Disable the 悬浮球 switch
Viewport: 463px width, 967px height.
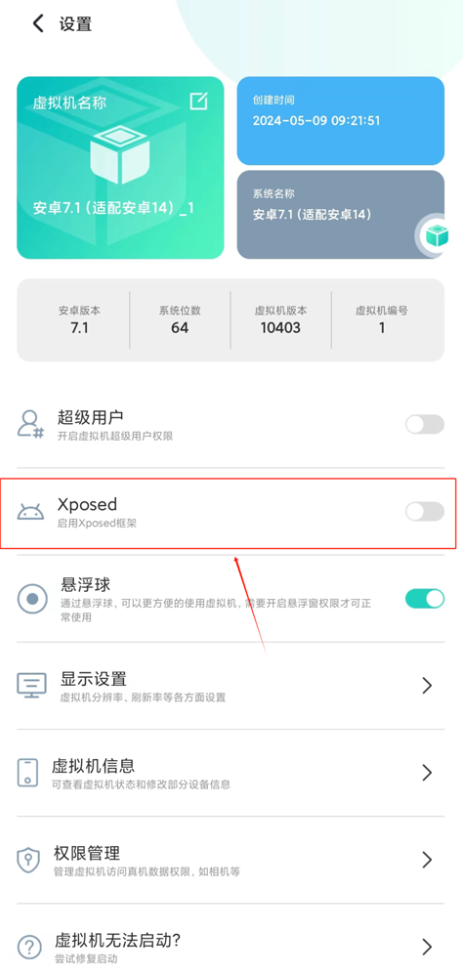(x=424, y=598)
